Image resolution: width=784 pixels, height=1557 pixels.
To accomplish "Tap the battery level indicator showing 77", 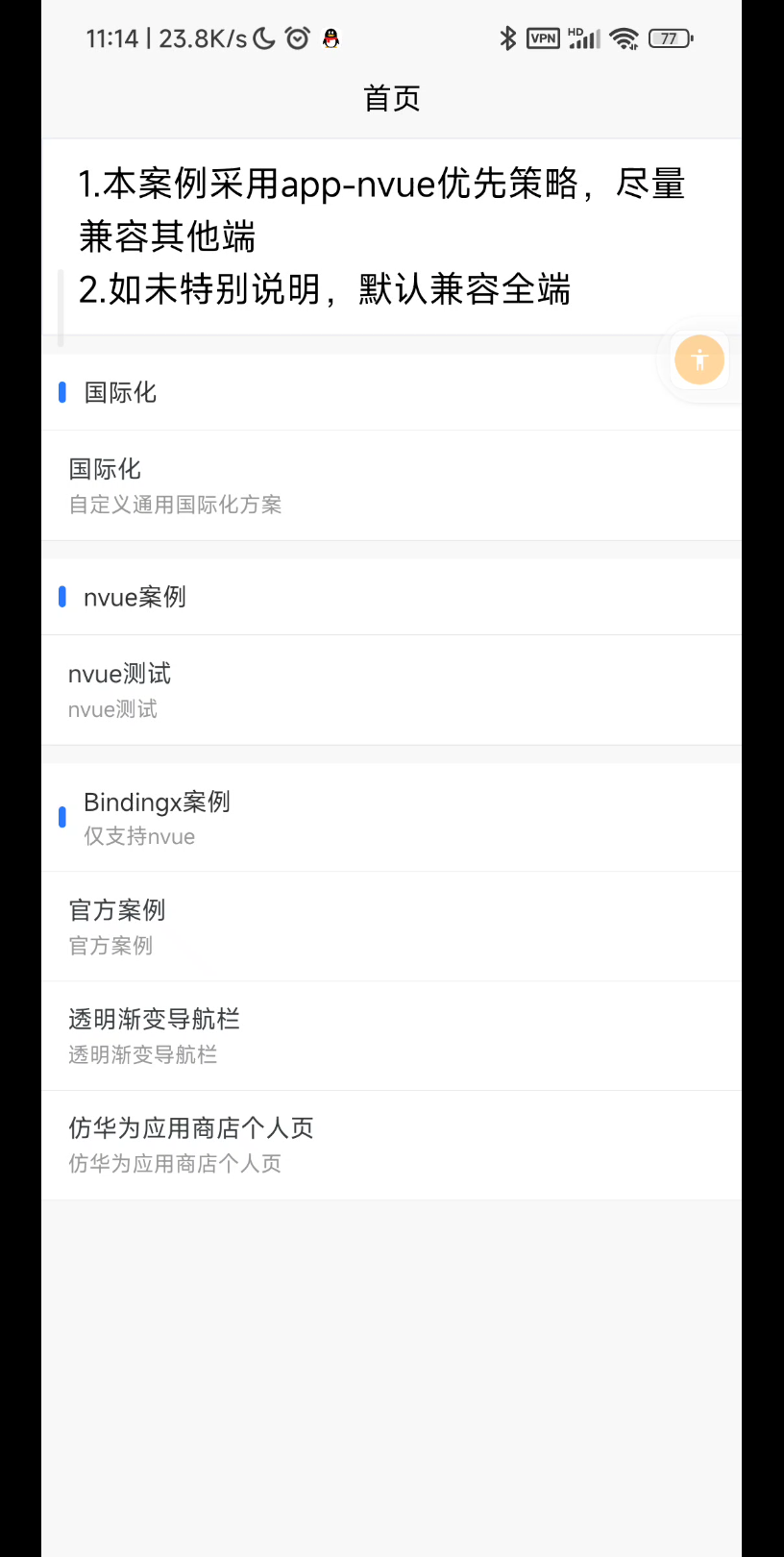I will click(x=669, y=38).
